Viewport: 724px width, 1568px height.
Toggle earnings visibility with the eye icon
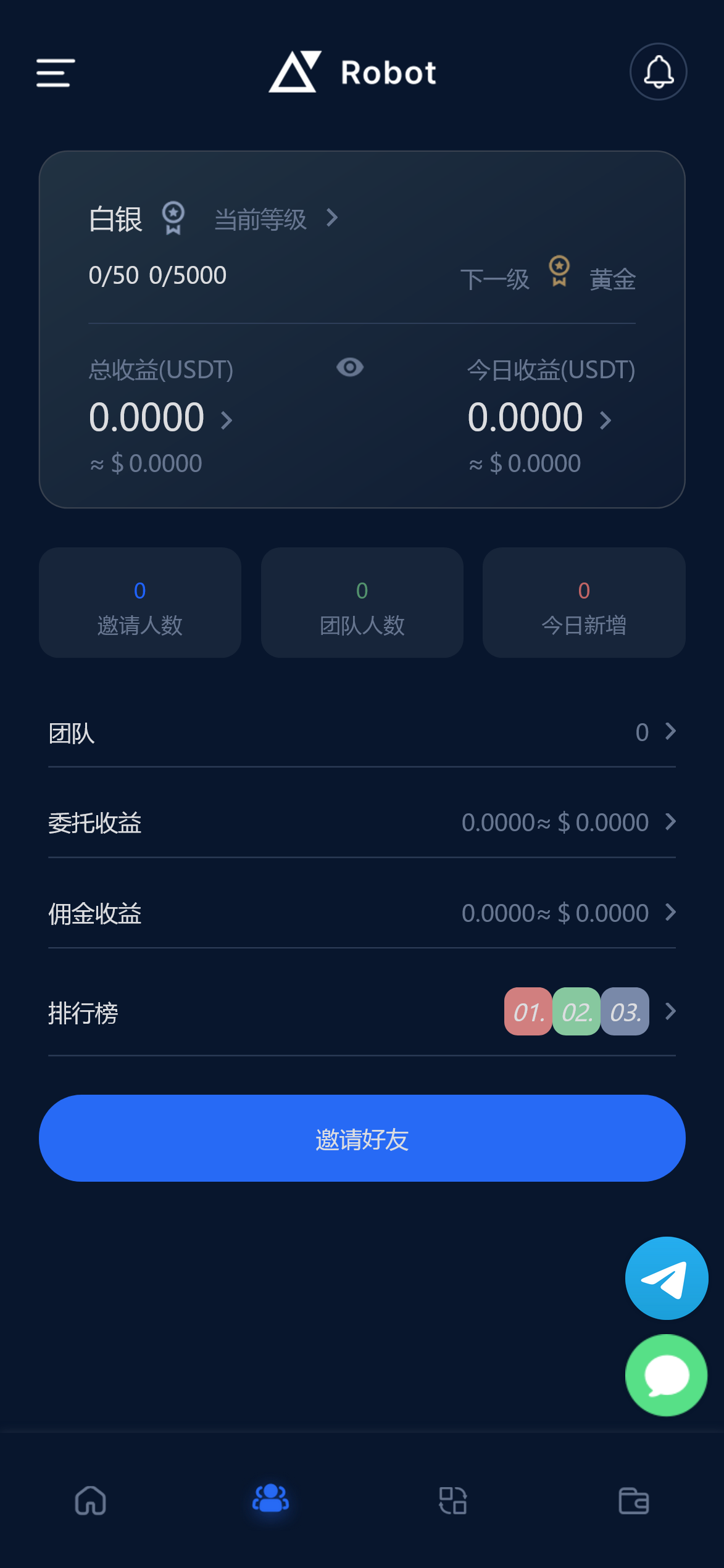click(350, 368)
